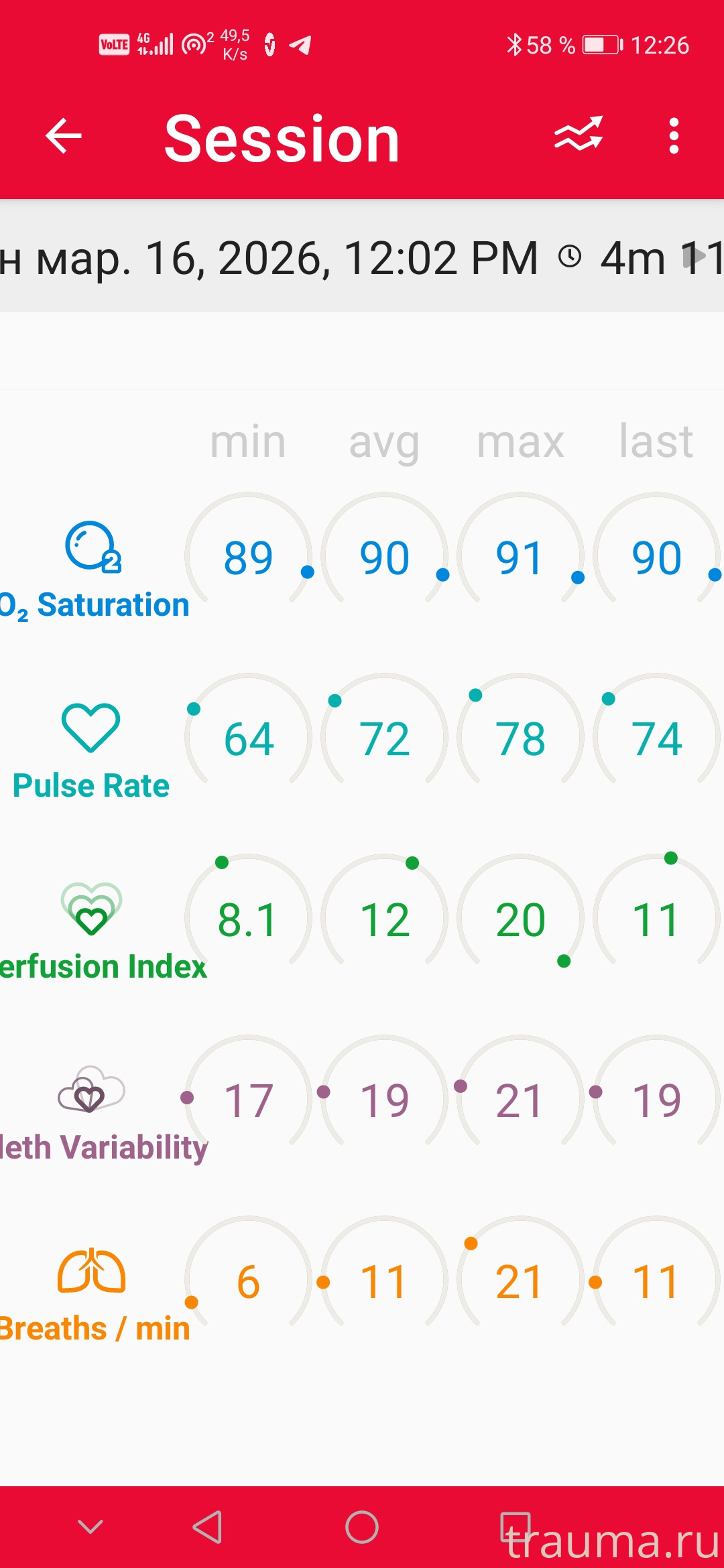Tap the system back button
The image size is (724, 1568).
click(x=208, y=1527)
